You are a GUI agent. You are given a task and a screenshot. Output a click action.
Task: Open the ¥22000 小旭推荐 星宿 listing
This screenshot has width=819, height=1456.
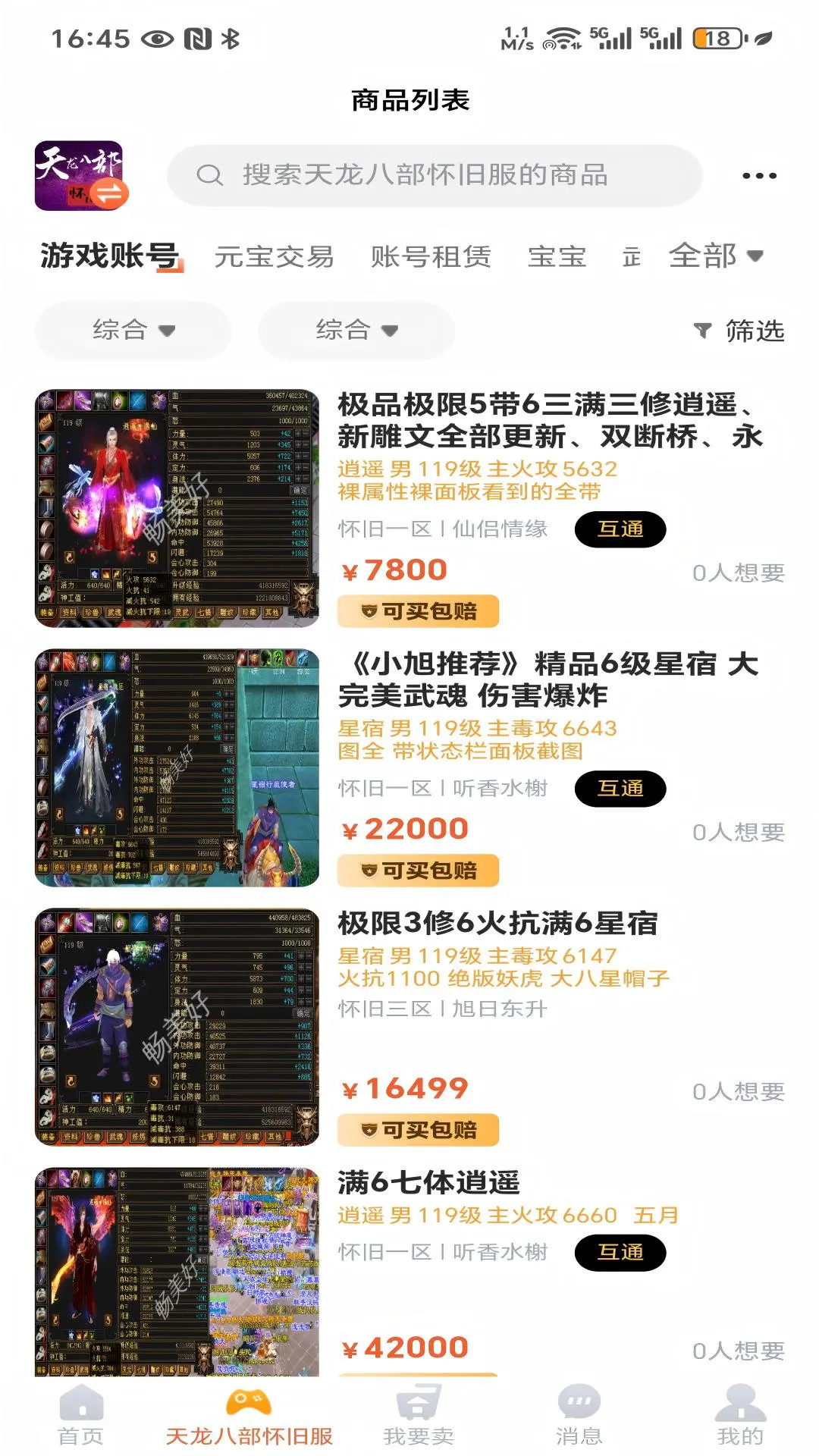(546, 680)
